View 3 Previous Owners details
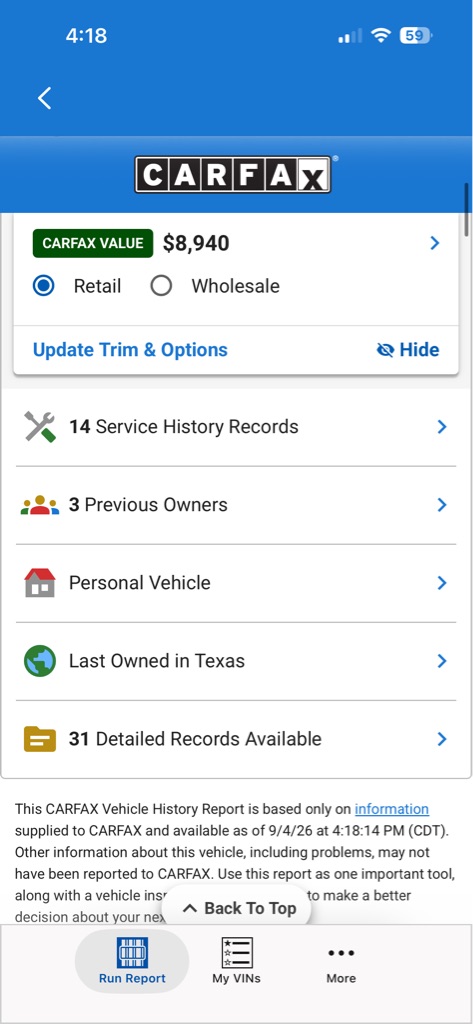473x1024 pixels. [236, 505]
